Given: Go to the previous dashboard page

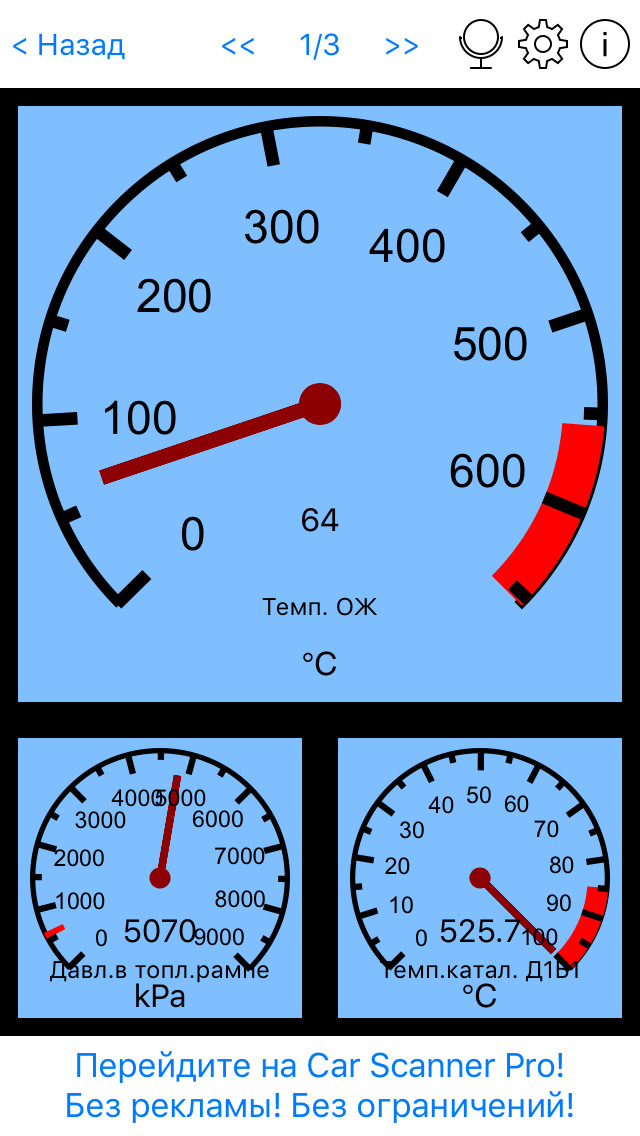Looking at the screenshot, I should coord(238,46).
